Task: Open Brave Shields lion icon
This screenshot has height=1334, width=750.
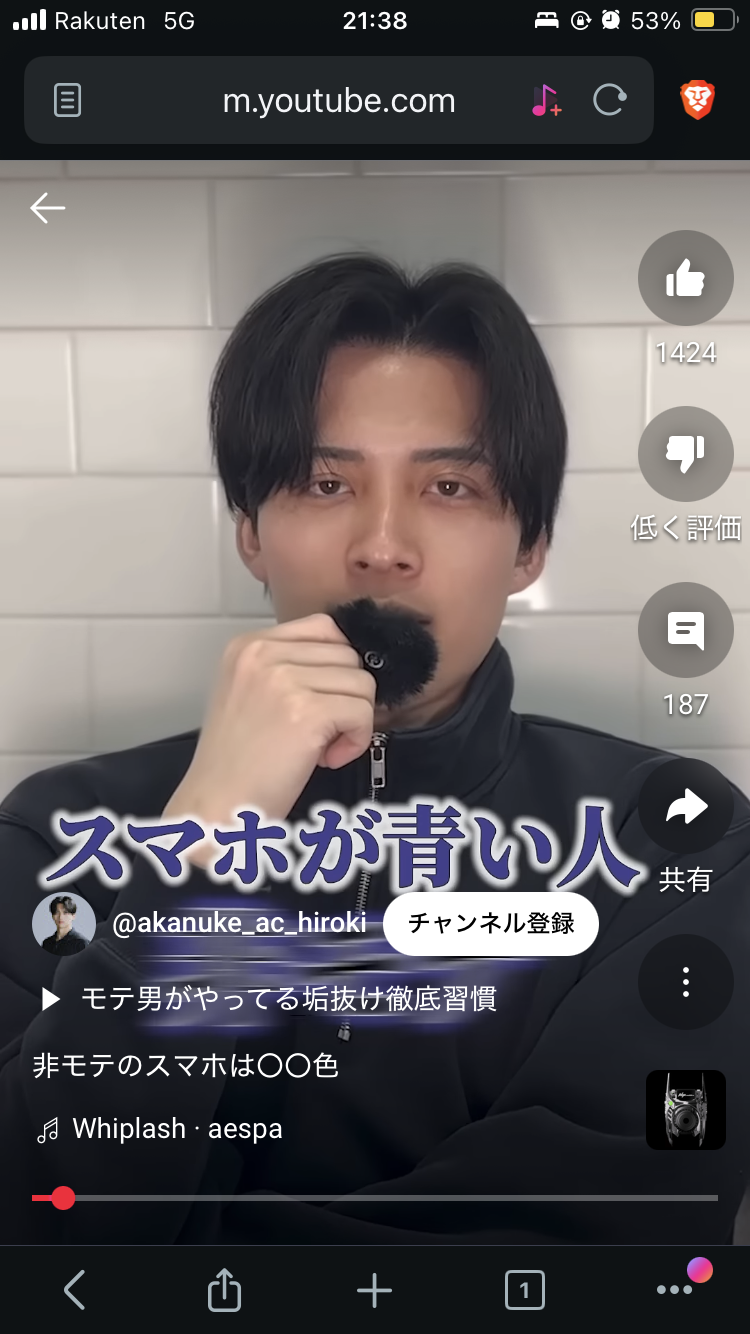Action: [697, 100]
